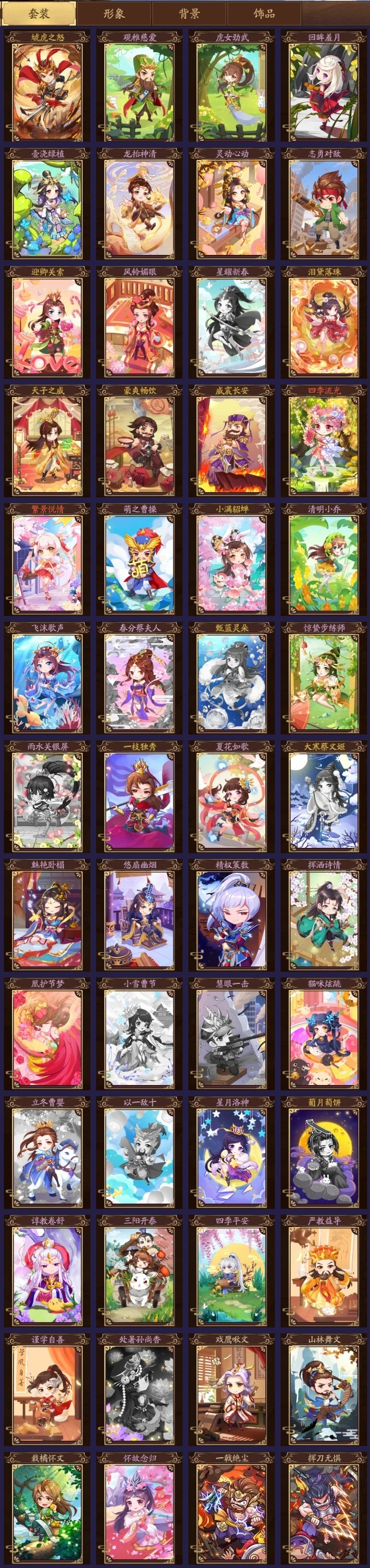The height and width of the screenshot is (1568, 370).
Task: Switch to the 背景 tab
Action: coord(189,13)
